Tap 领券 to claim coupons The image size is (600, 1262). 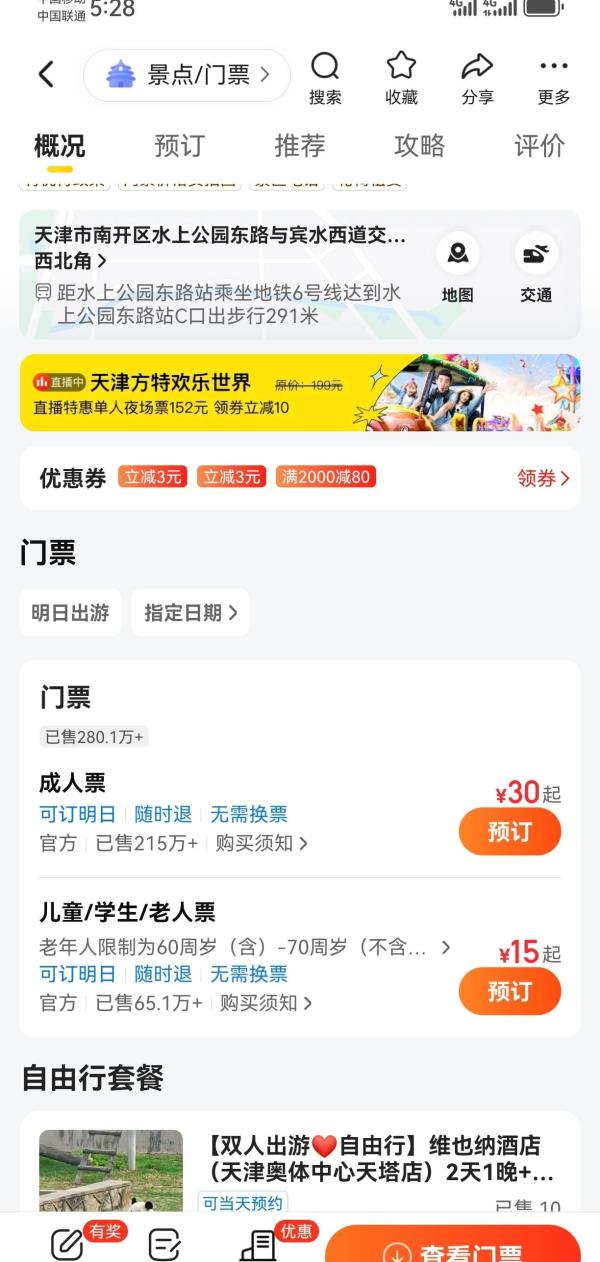tap(543, 478)
